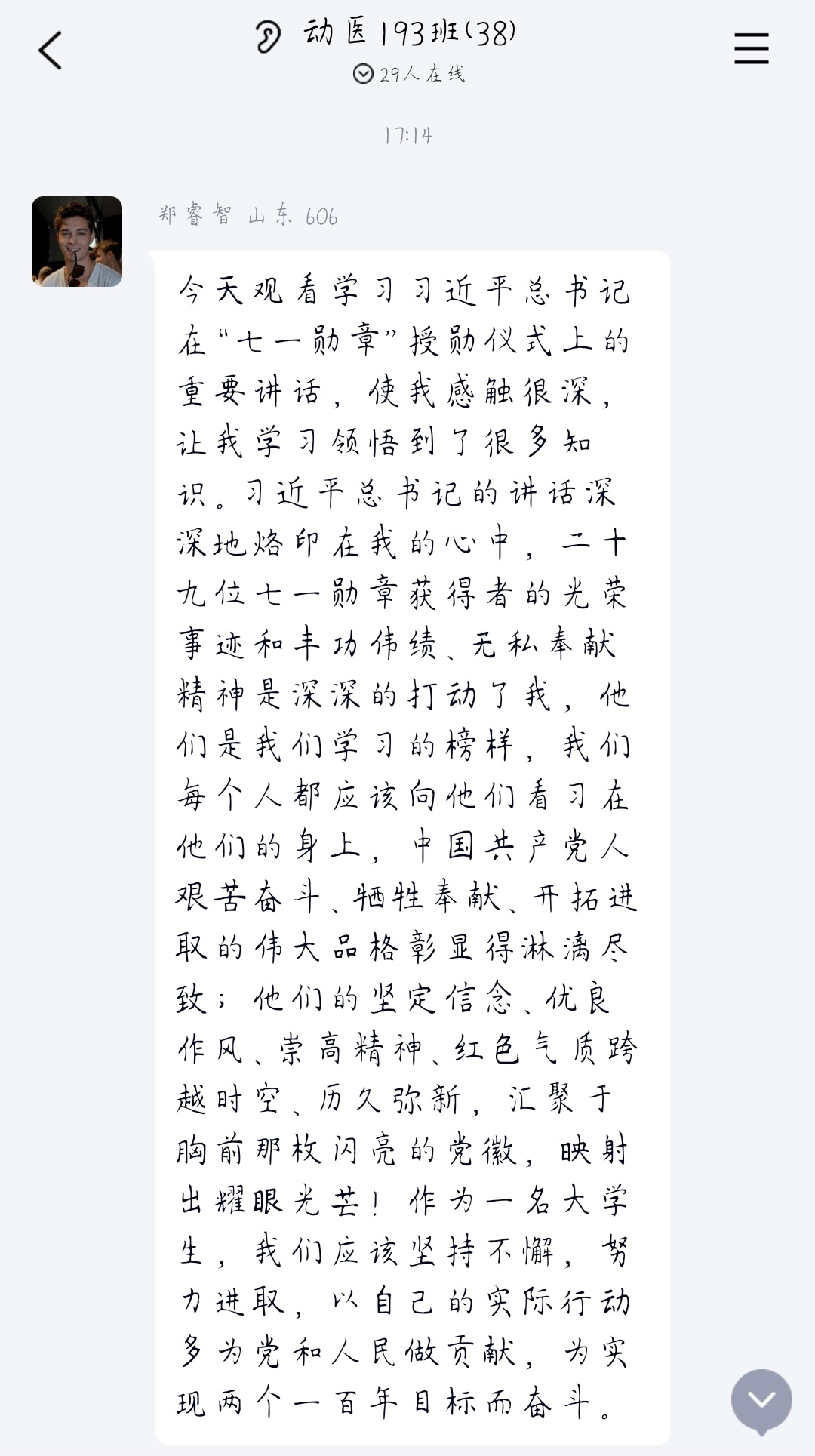Select the nickname 郑睿智 山东 606
This screenshot has height=1456, width=815.
pos(245,217)
